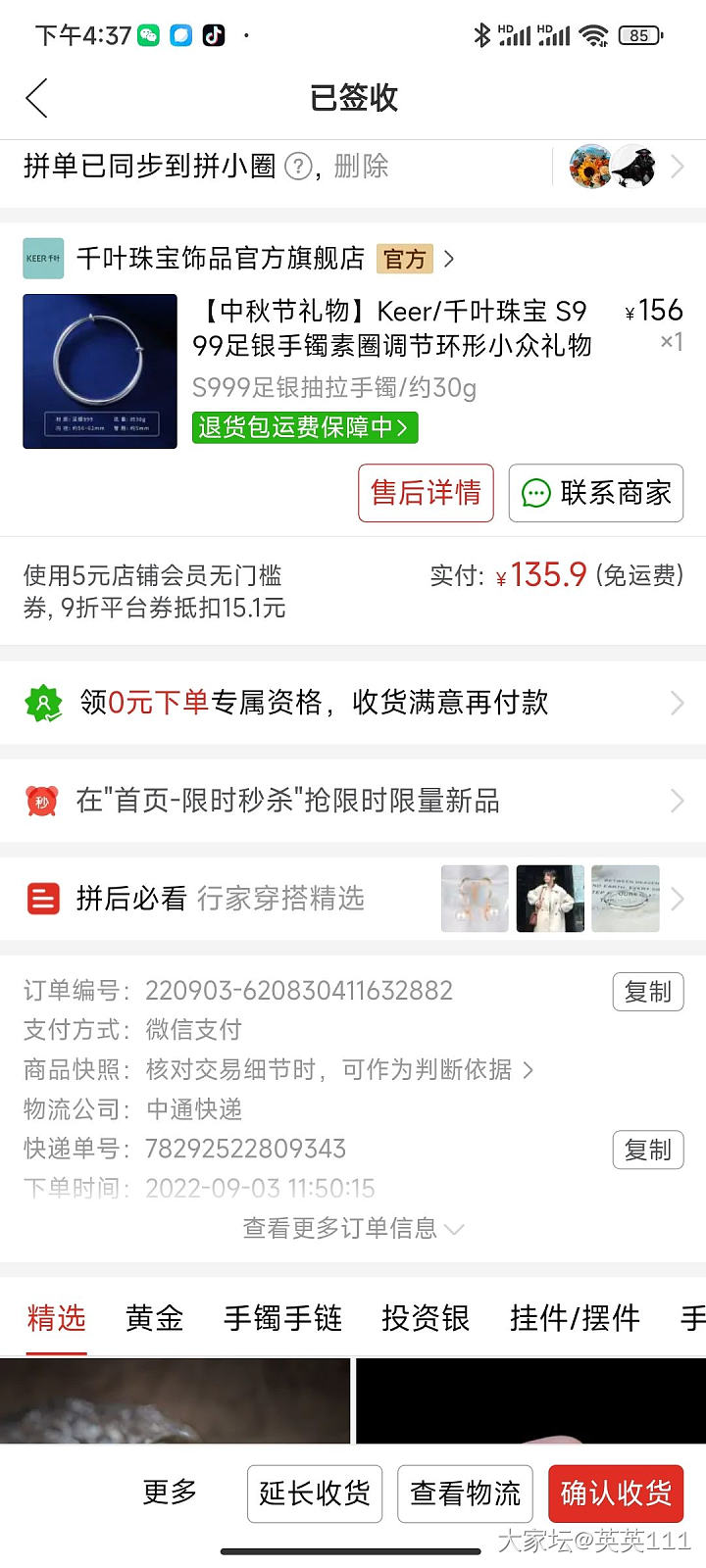Tap 删除 to remove 拼小圈 sync
Screen dimensions: 706x1568
361,167
